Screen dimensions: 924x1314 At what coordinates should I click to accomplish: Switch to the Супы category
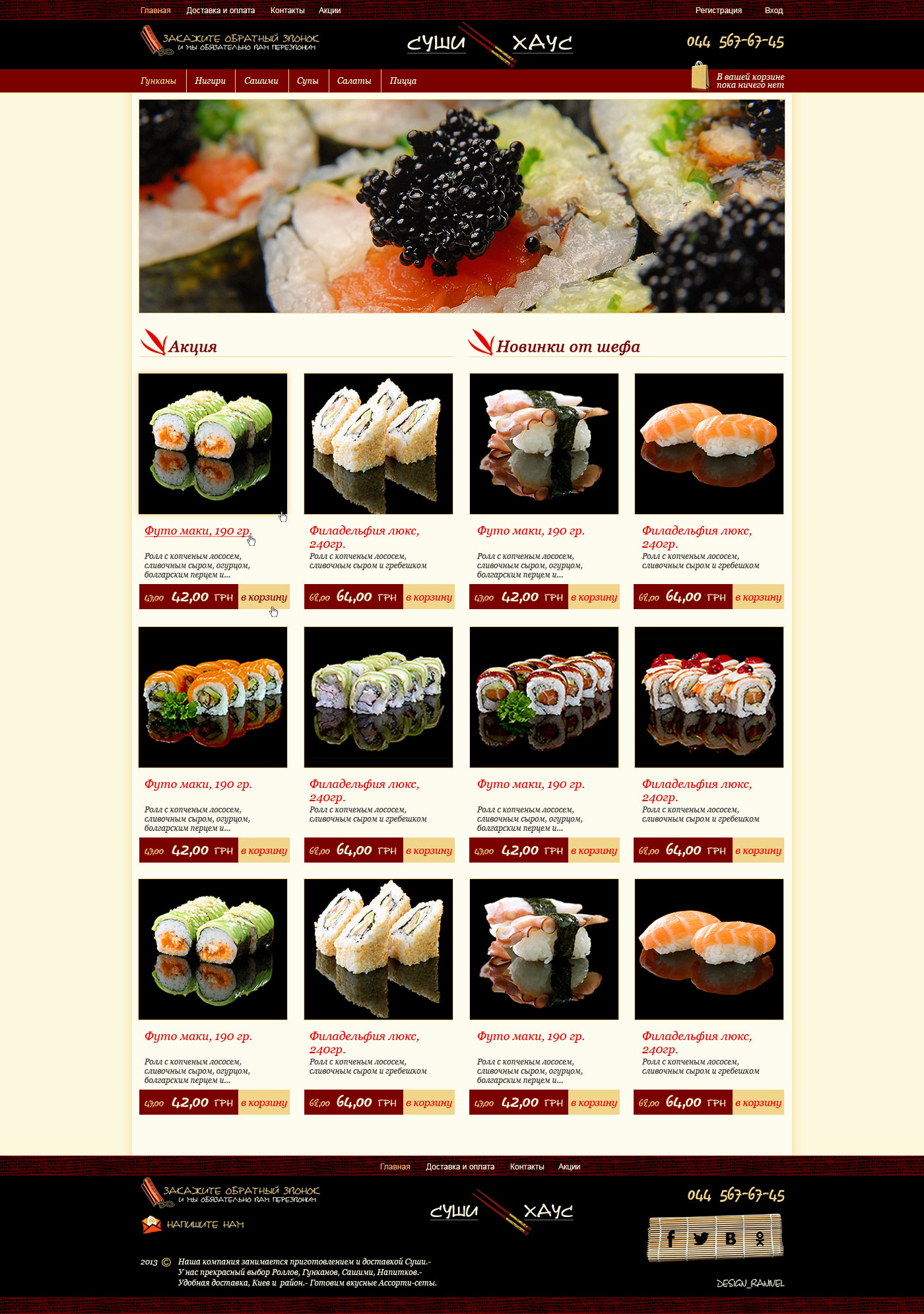pos(308,81)
